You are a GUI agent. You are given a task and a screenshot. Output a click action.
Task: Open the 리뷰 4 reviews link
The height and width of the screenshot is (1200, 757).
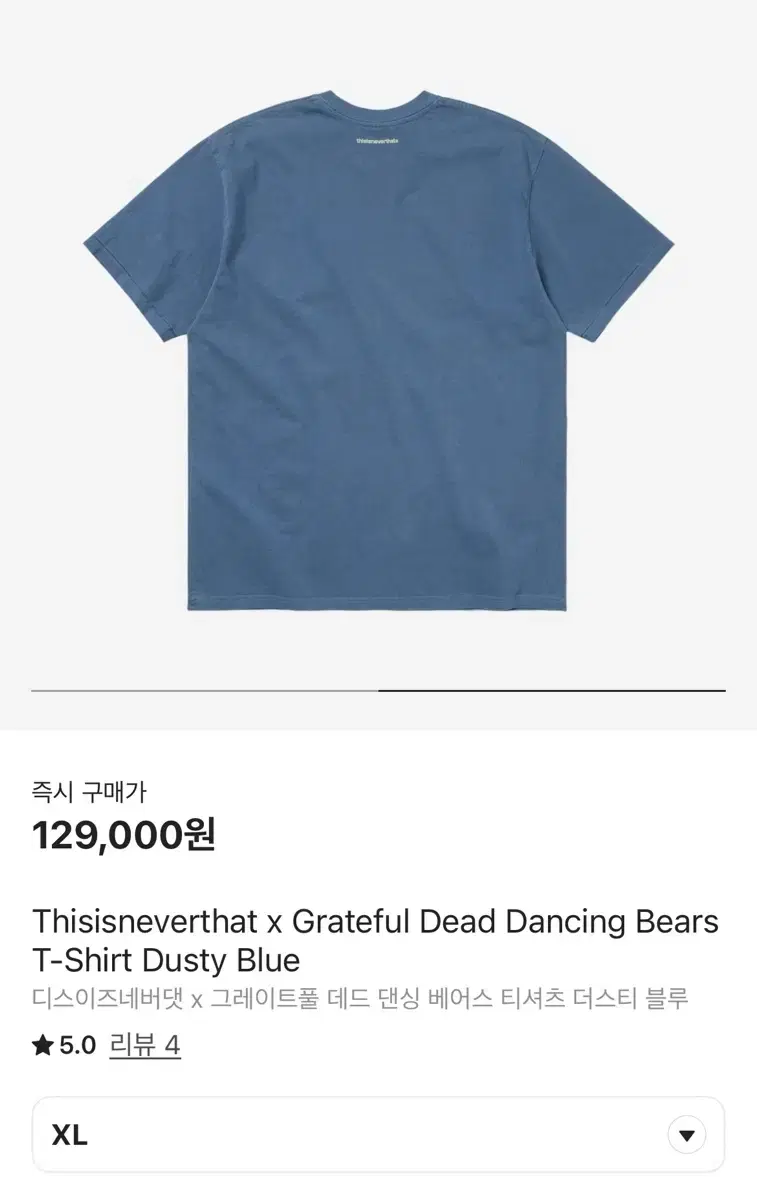click(x=145, y=1046)
